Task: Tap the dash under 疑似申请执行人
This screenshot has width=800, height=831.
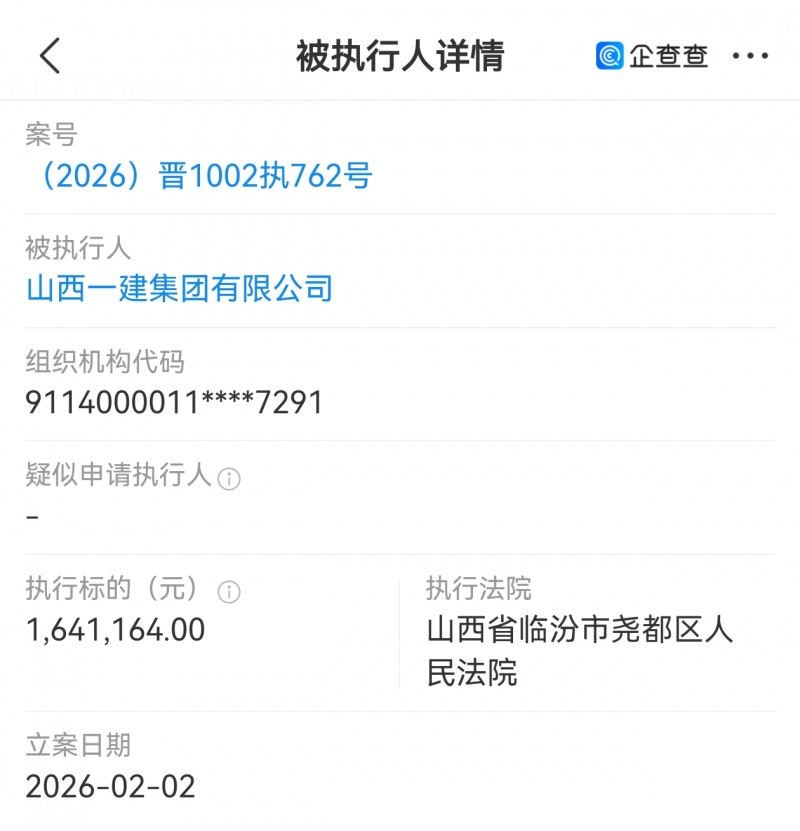Action: click(x=33, y=517)
